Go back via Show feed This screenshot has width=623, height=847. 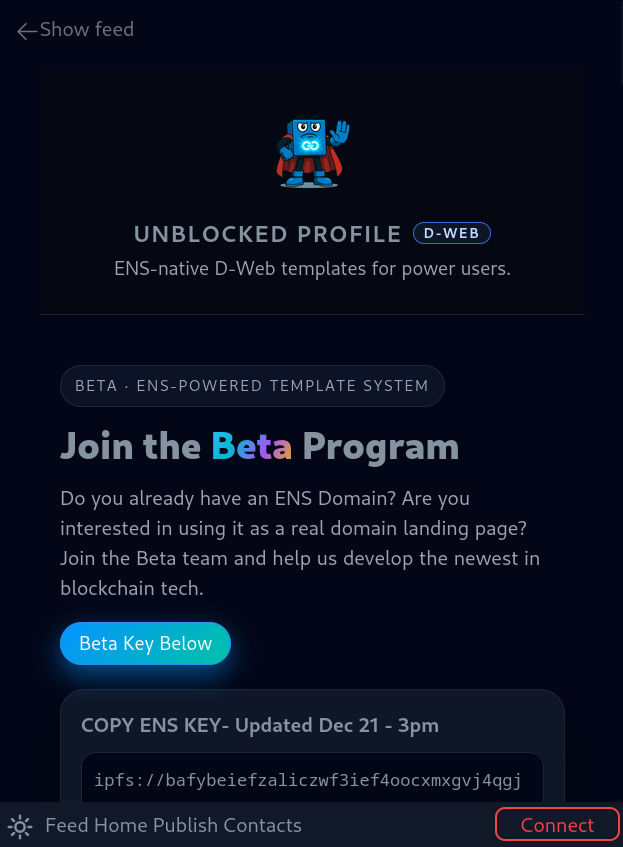[x=76, y=30]
